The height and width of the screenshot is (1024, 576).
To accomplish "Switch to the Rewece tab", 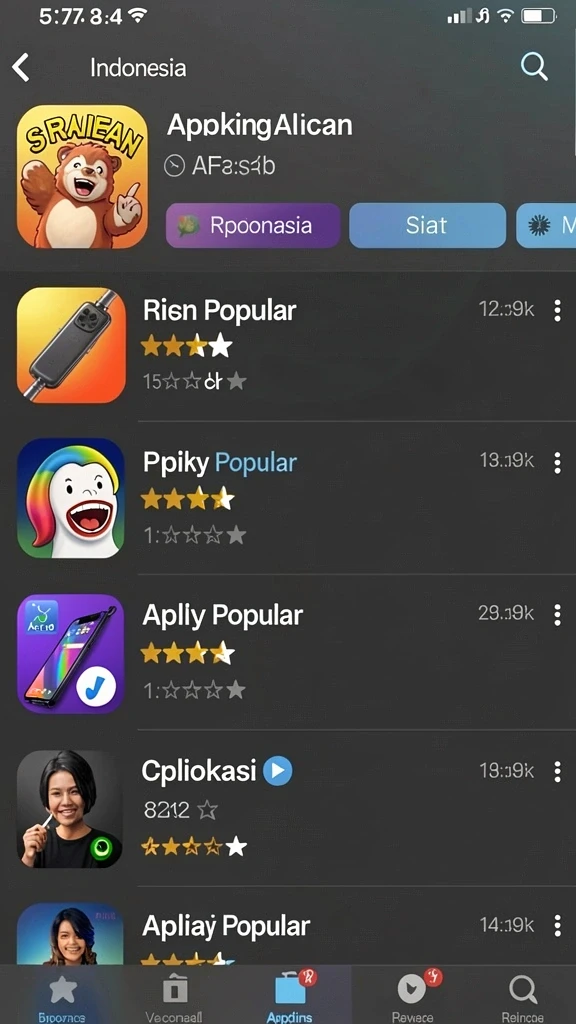I will point(413,995).
